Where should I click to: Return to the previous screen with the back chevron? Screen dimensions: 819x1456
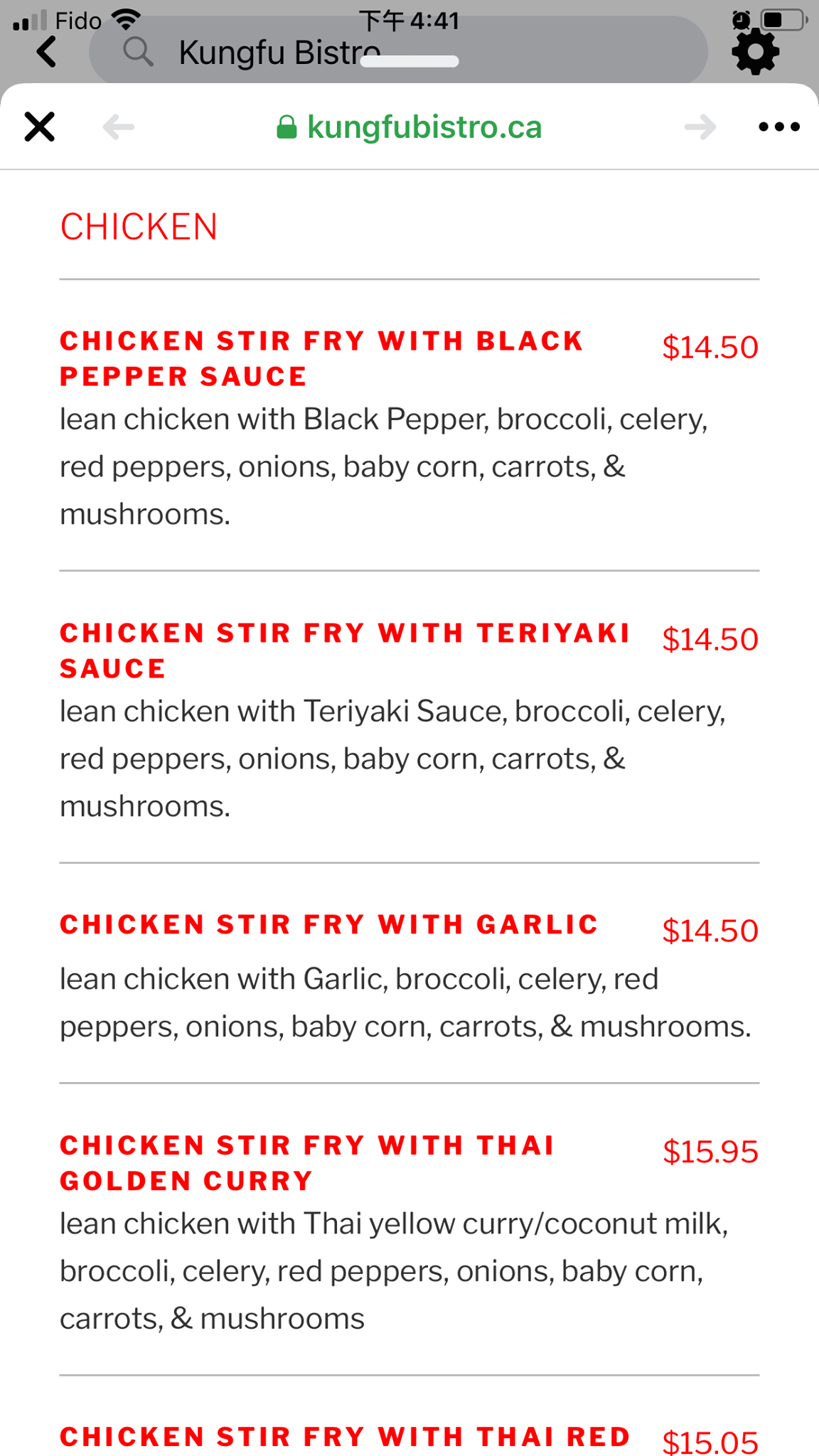[47, 52]
